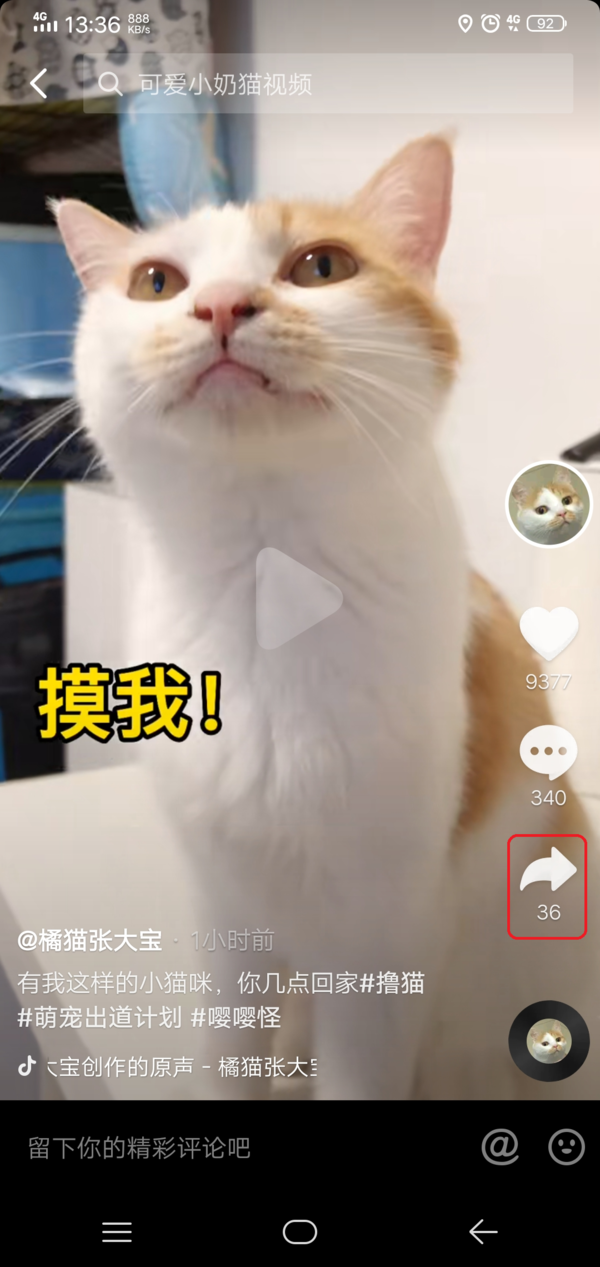Open the spinning music disc

coord(548,1041)
